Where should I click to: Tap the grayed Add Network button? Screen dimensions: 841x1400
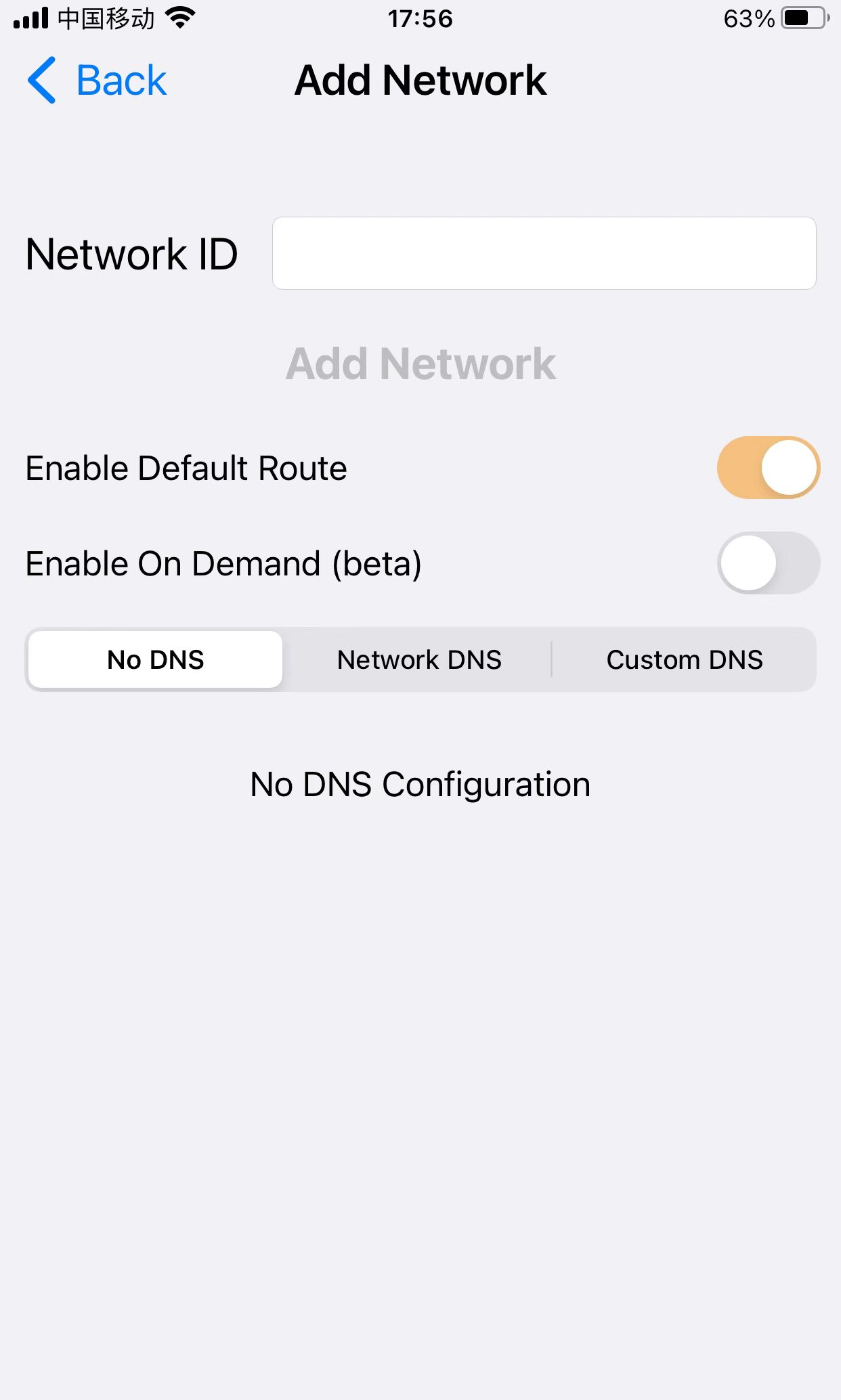[420, 364]
